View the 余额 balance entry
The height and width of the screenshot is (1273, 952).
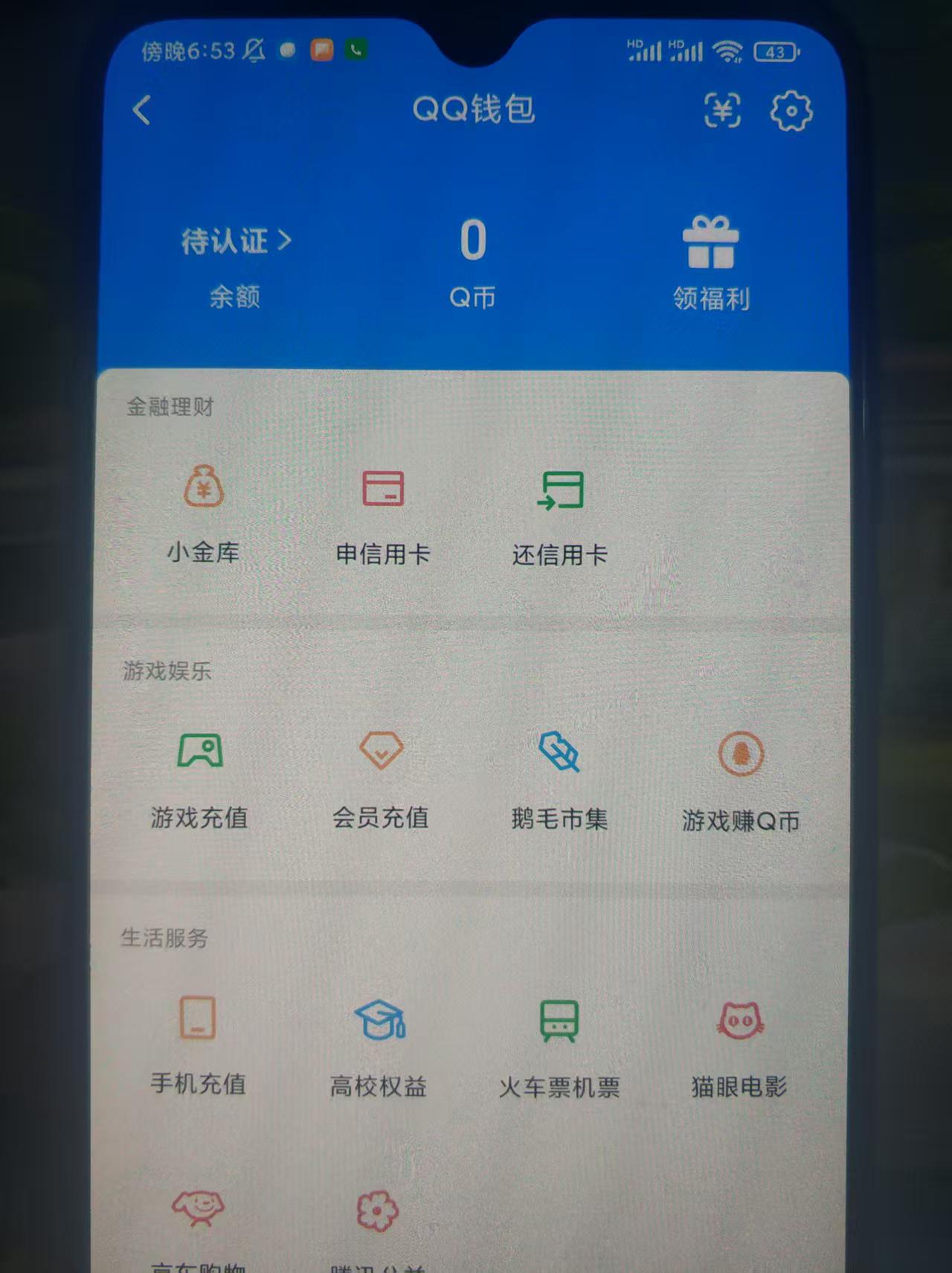click(234, 296)
